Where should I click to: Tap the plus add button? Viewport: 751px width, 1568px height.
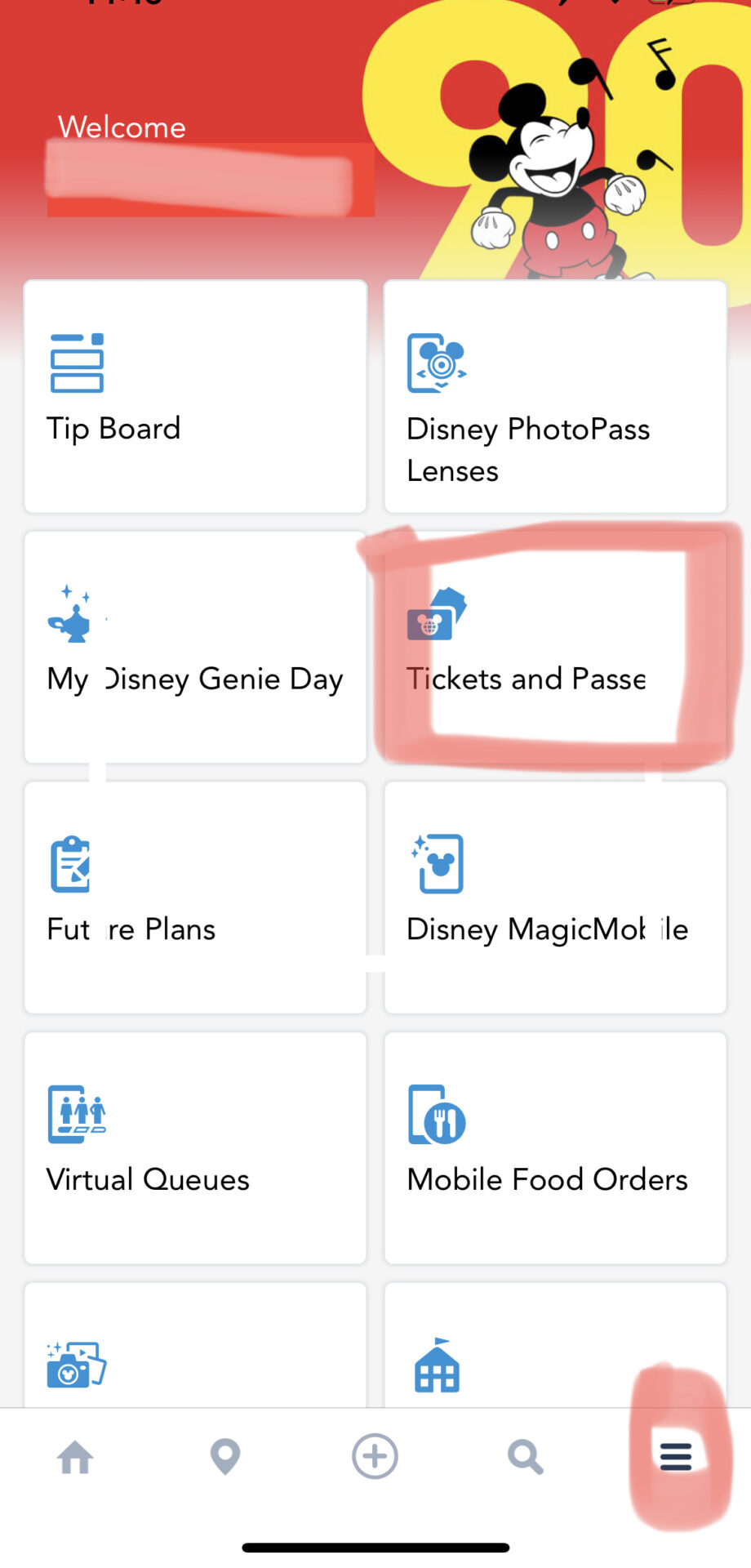click(x=375, y=1456)
